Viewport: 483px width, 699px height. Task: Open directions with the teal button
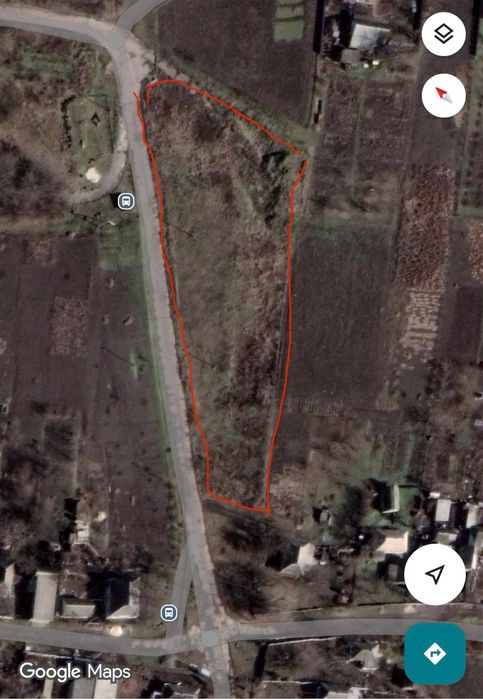click(435, 653)
